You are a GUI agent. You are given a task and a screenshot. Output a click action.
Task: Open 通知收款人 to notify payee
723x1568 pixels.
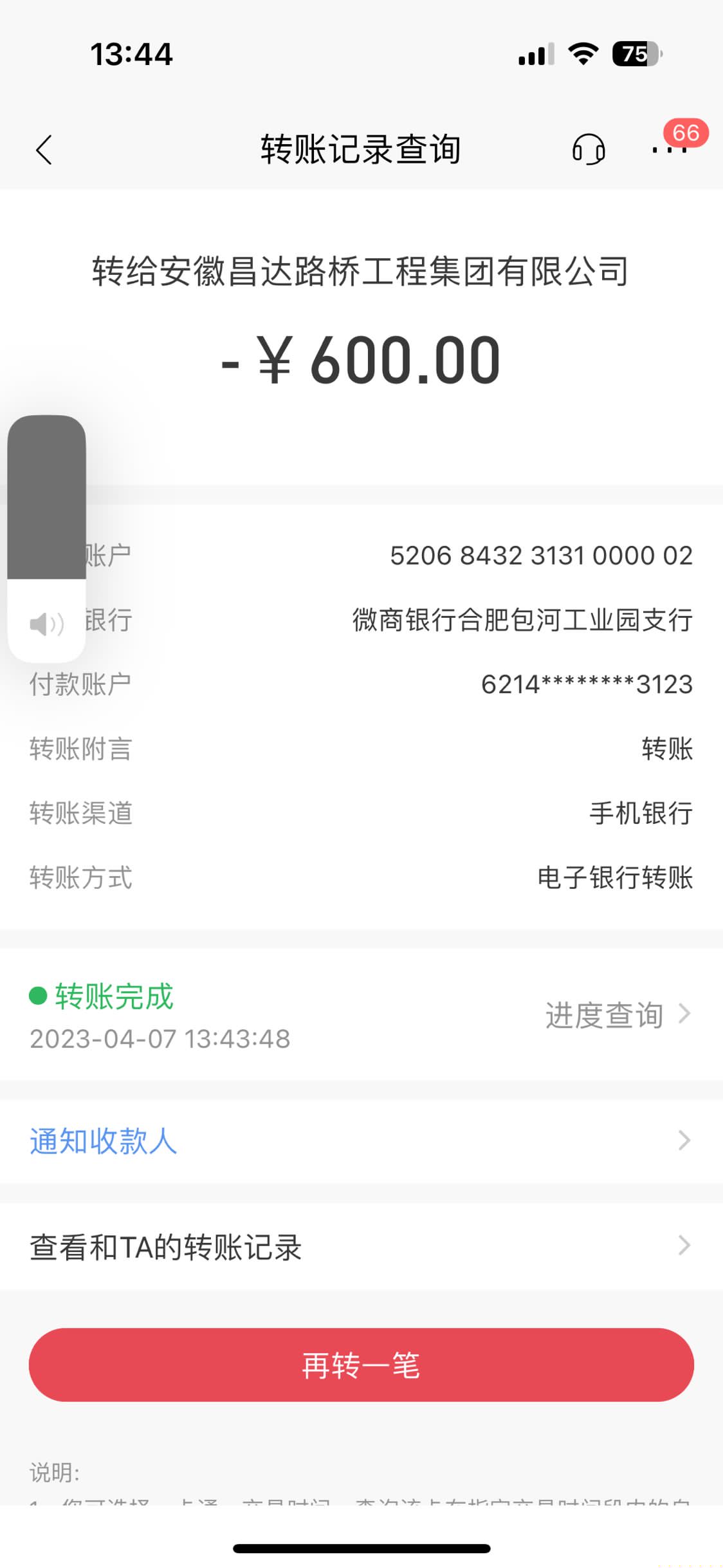click(360, 1141)
